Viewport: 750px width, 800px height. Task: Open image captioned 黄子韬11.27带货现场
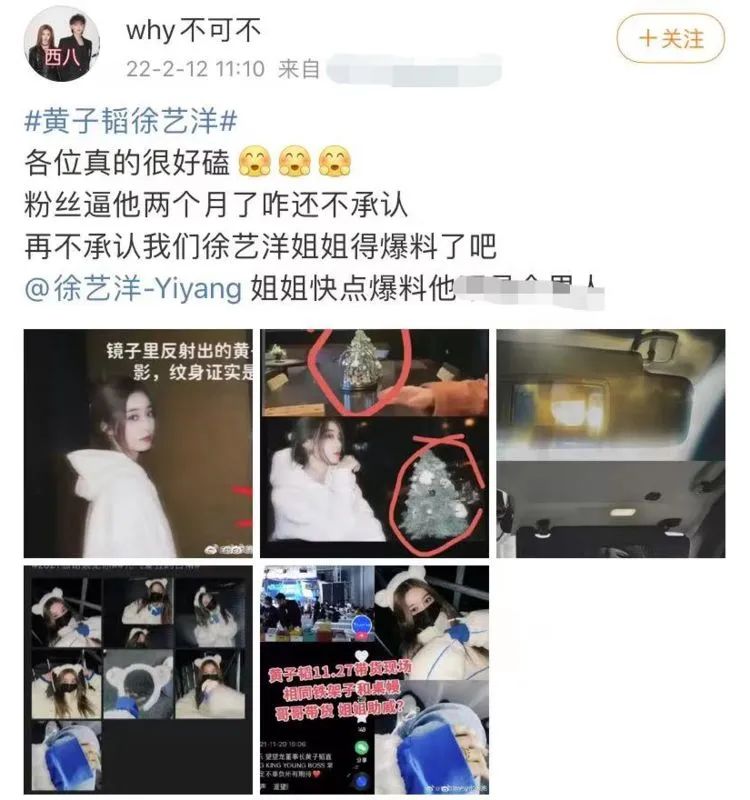point(375,678)
